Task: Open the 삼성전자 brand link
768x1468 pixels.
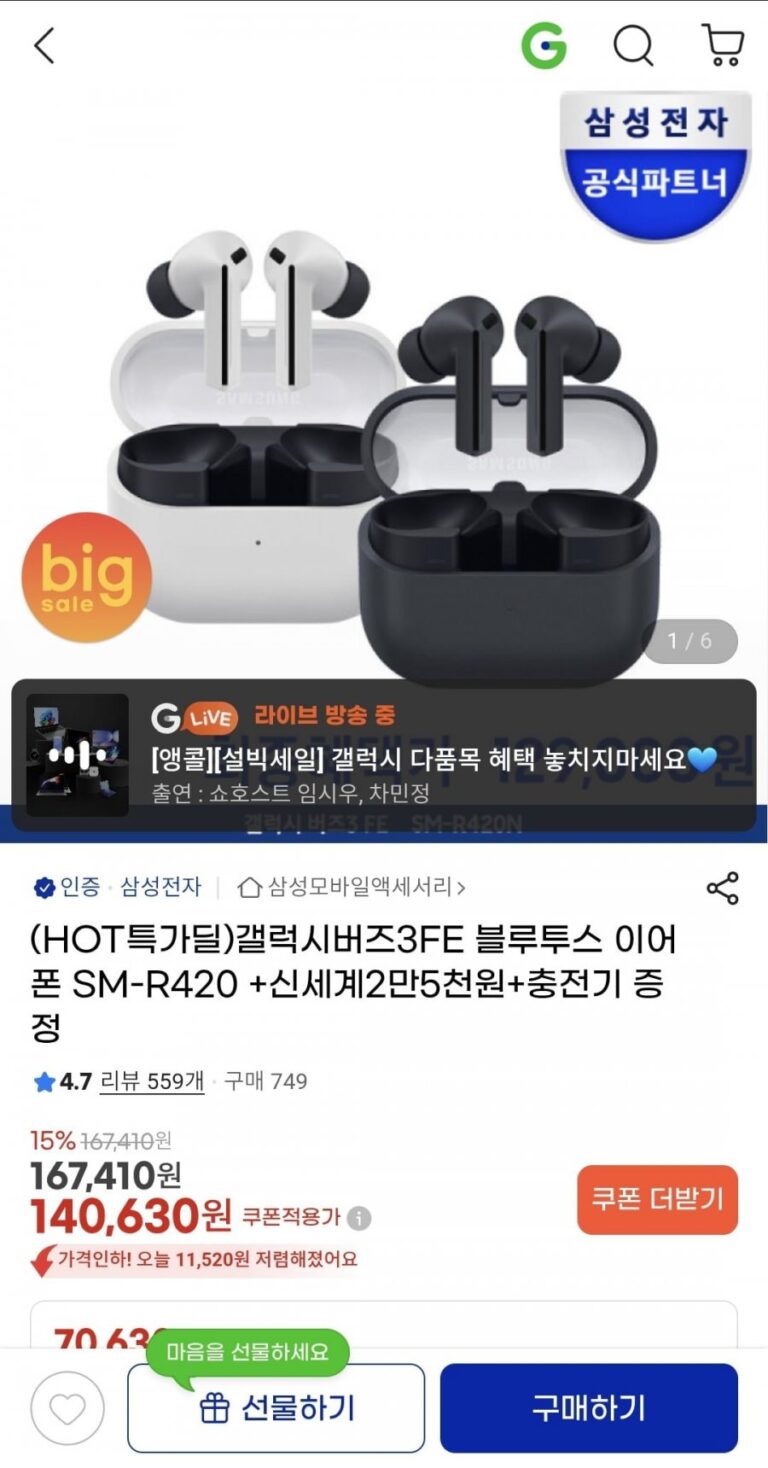Action: pos(160,887)
